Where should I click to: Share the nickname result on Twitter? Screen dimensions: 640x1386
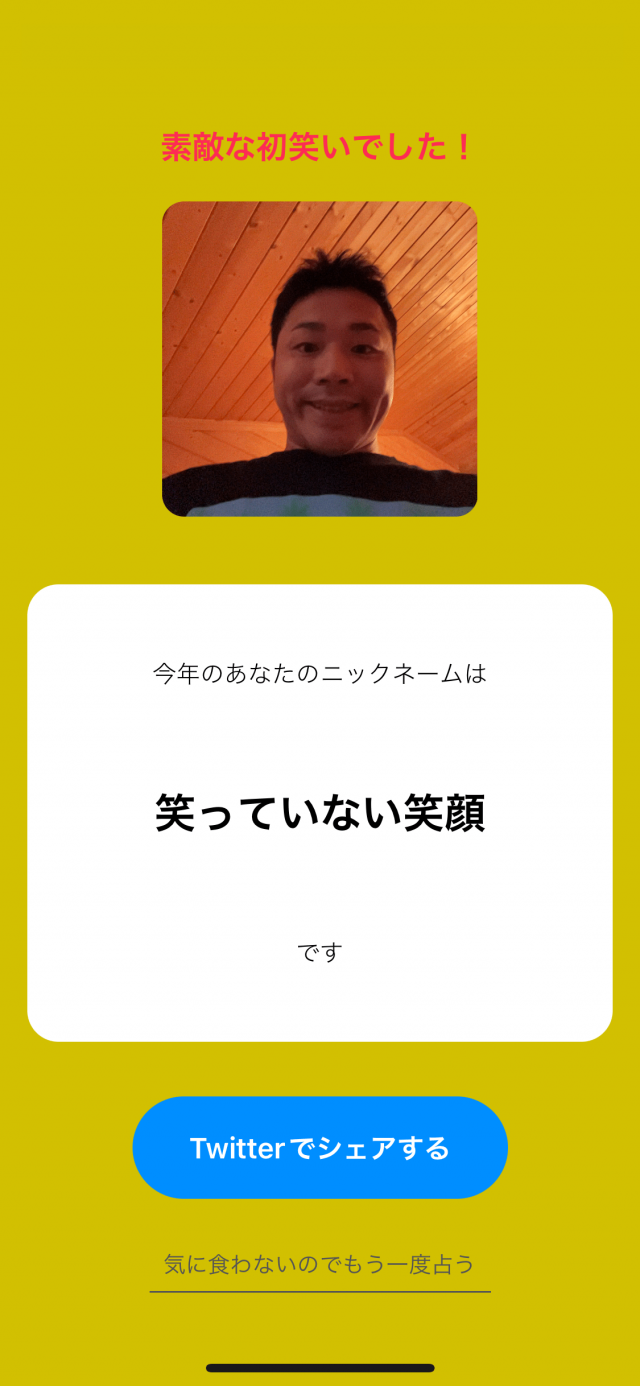(320, 1147)
